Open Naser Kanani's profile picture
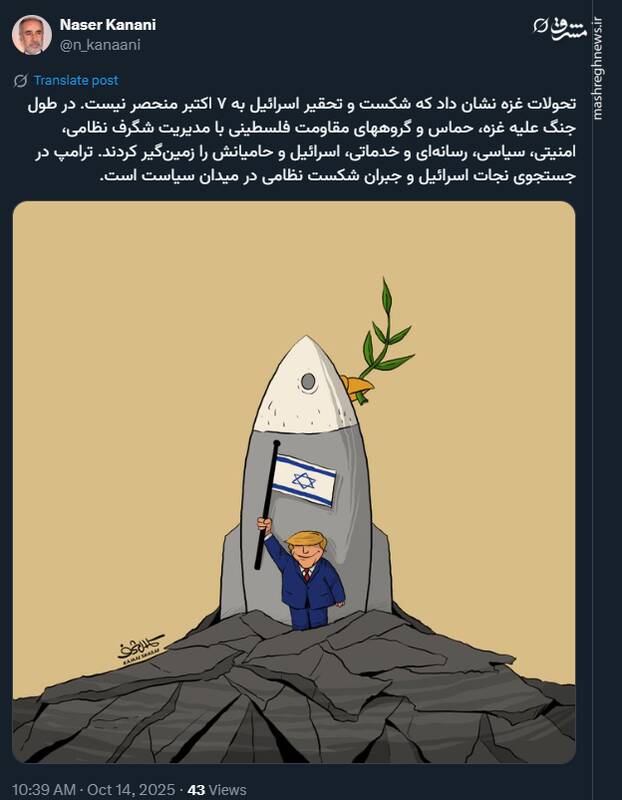The width and height of the screenshot is (622, 800). pyautogui.click(x=32, y=35)
